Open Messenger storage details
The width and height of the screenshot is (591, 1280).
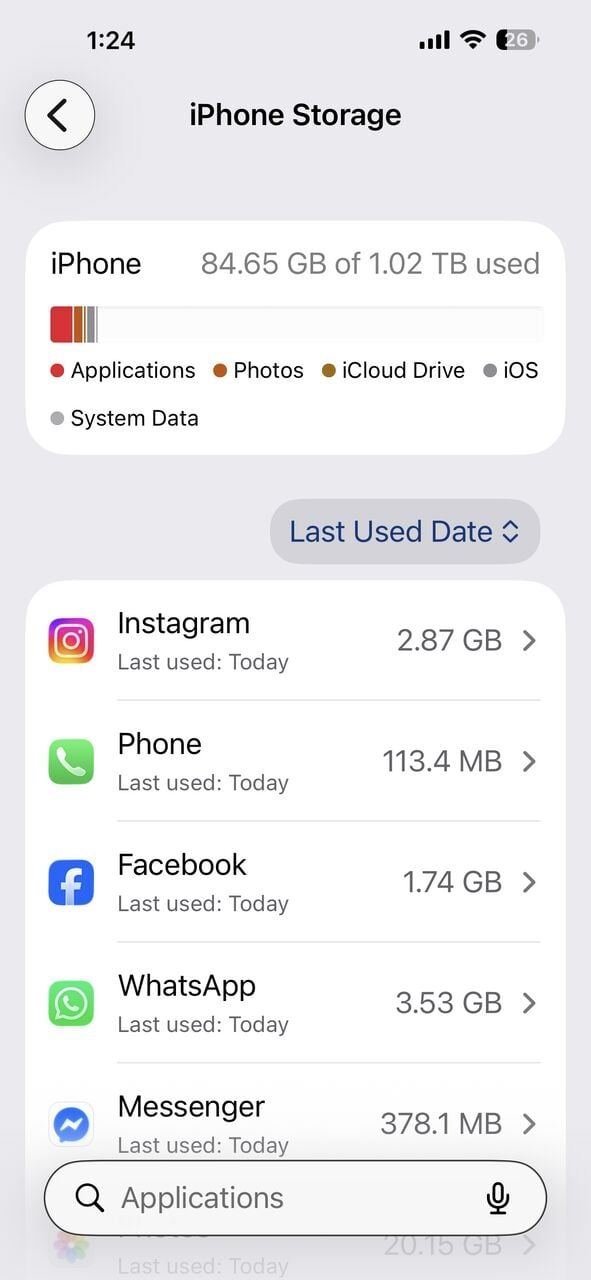coord(295,1120)
